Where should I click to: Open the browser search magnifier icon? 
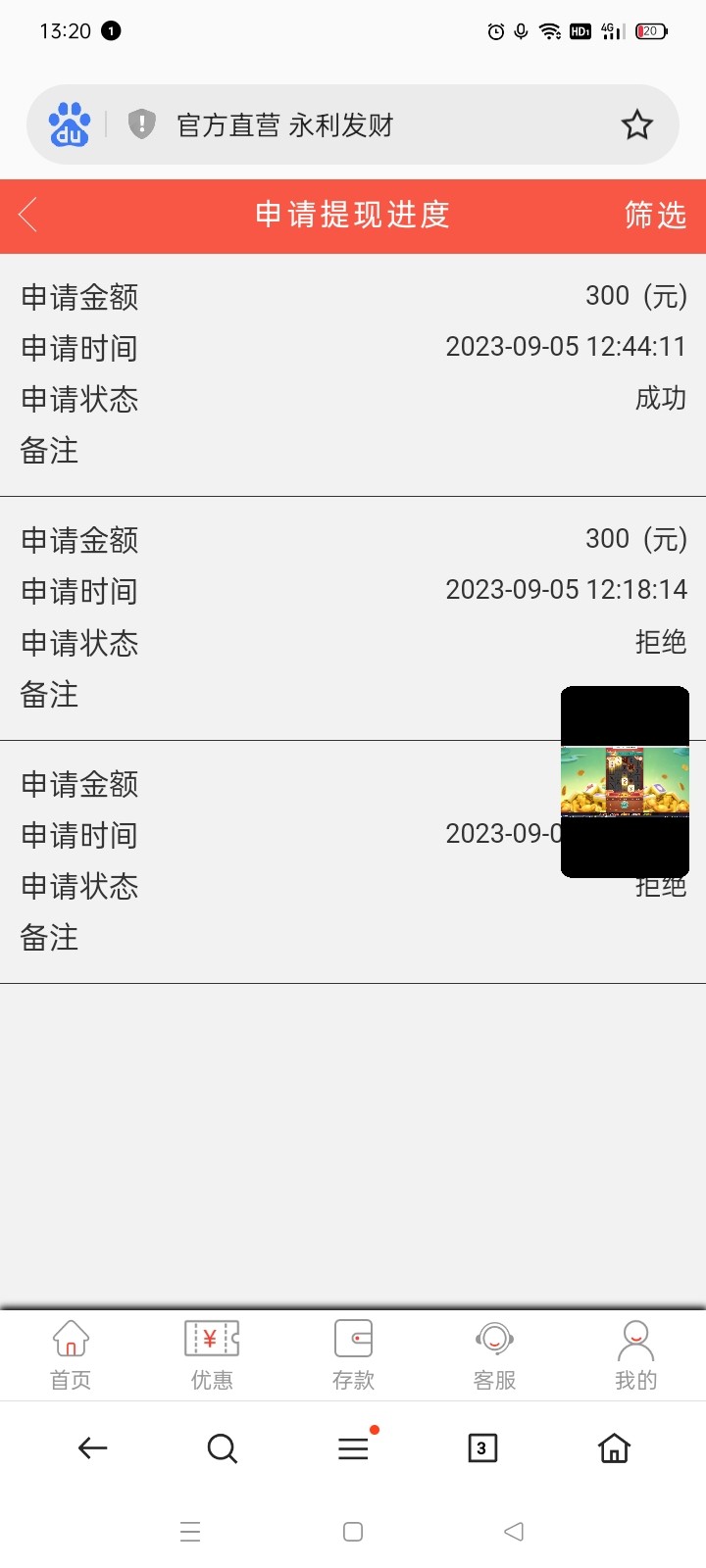[222, 1447]
